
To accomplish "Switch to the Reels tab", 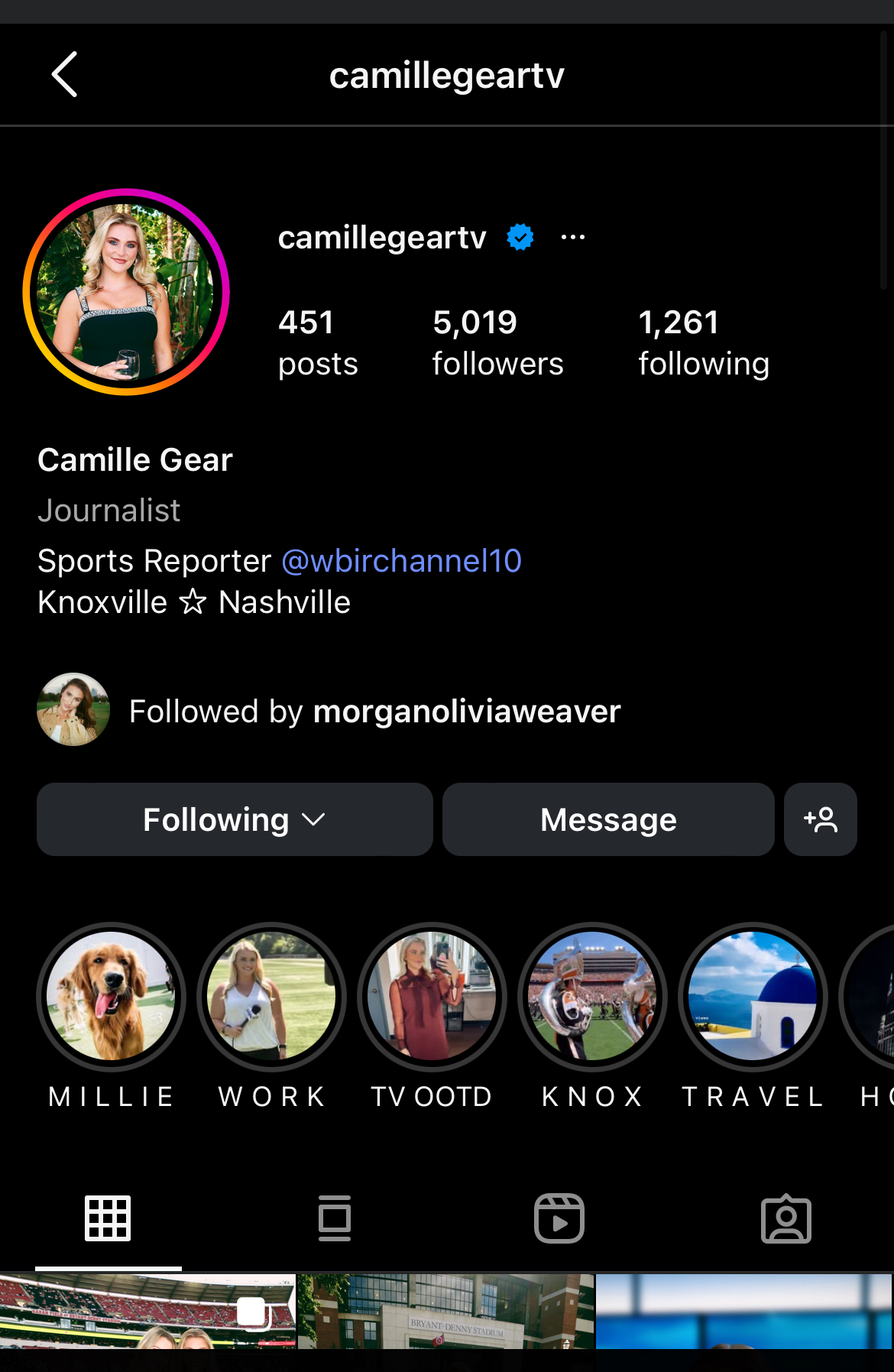I will (x=559, y=1218).
